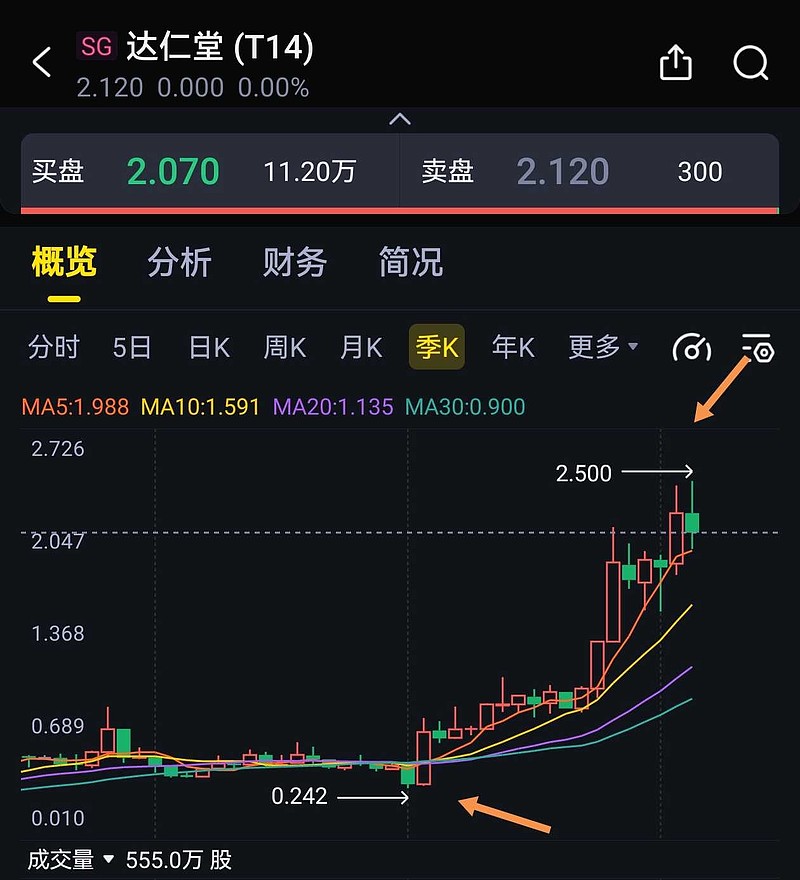Click the back arrow to return
The height and width of the screenshot is (880, 800).
click(40, 62)
